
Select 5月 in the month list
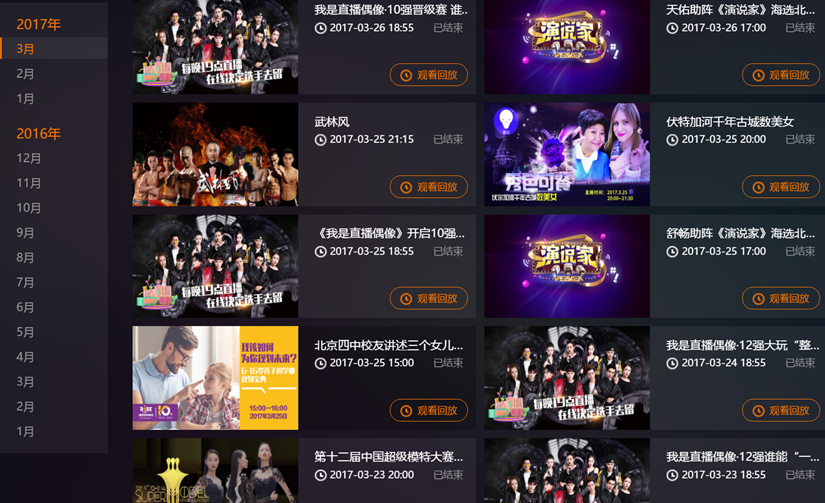[26, 332]
